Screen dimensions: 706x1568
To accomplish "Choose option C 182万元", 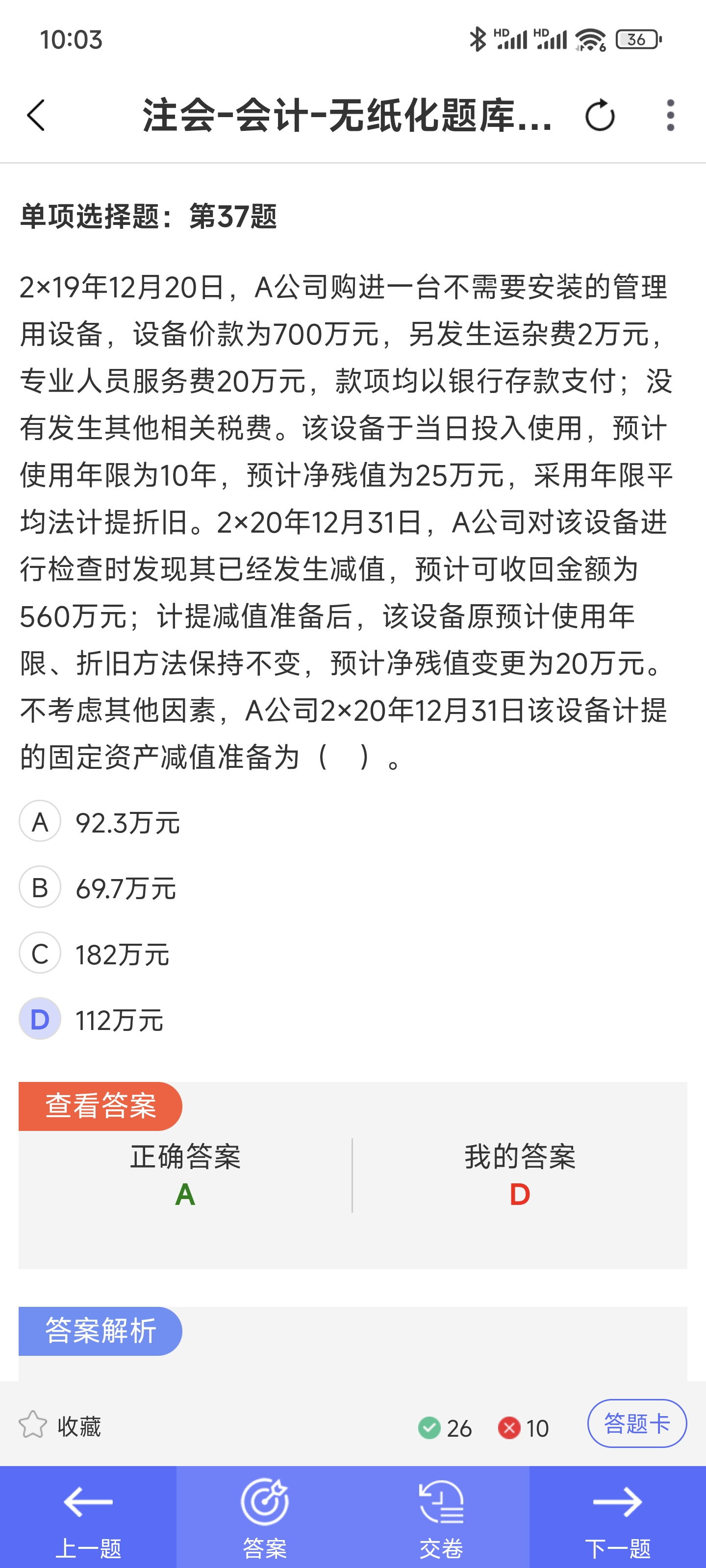I will tap(95, 954).
